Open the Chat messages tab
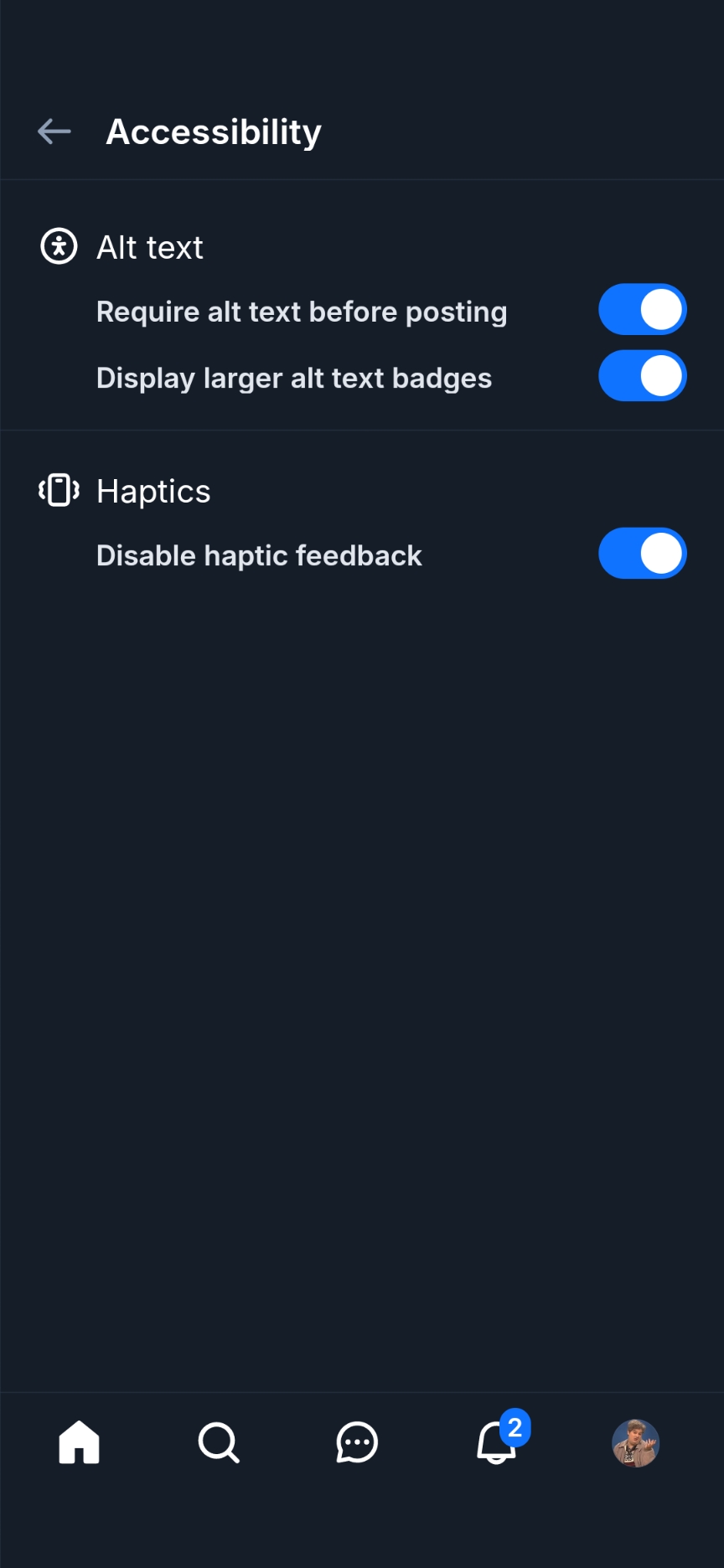Screen dimensions: 724x1568 tap(357, 1442)
